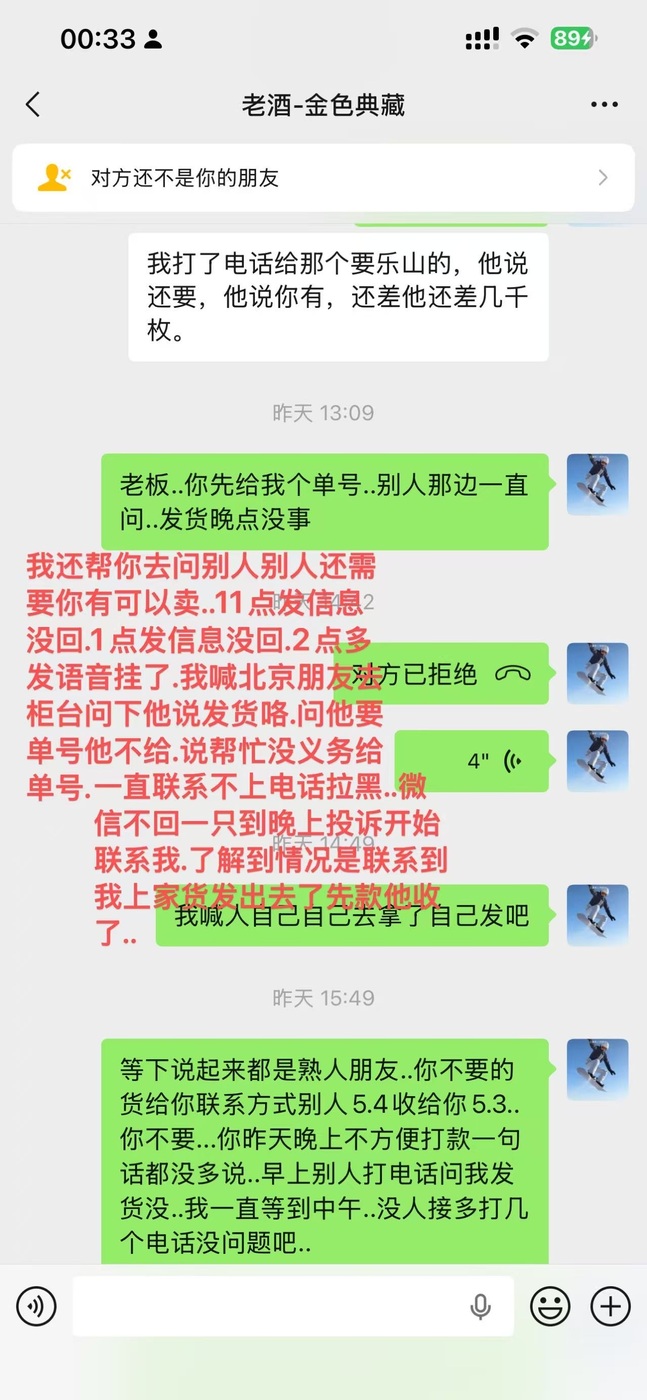Open the emoji sticker panel
This screenshot has width=647, height=1400.
coord(550,1306)
